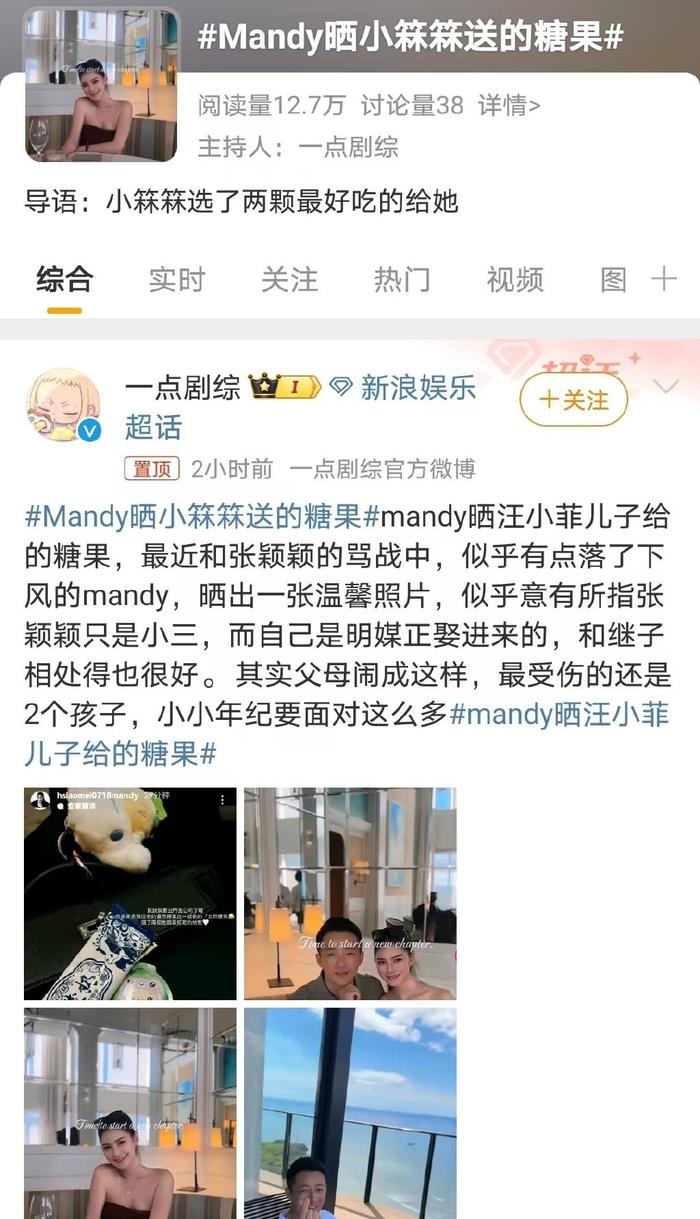The width and height of the screenshot is (700, 1219).
Task: View the seaside balcony photo
Action: pos(350,1113)
